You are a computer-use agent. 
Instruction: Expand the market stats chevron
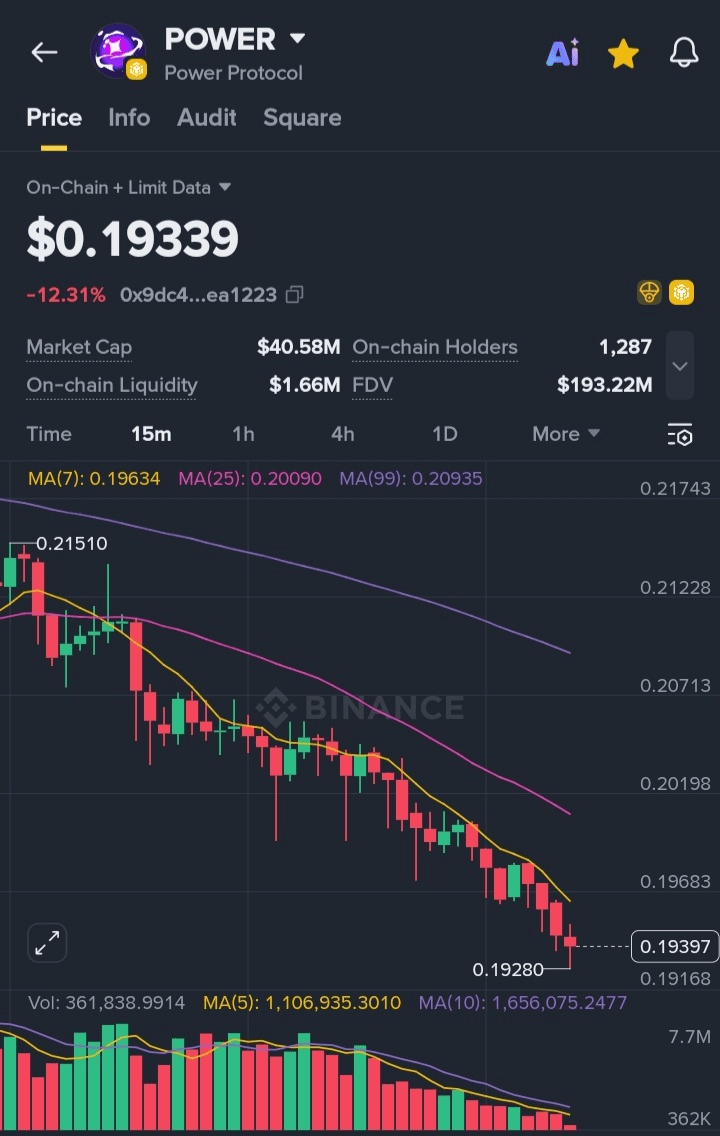(680, 366)
